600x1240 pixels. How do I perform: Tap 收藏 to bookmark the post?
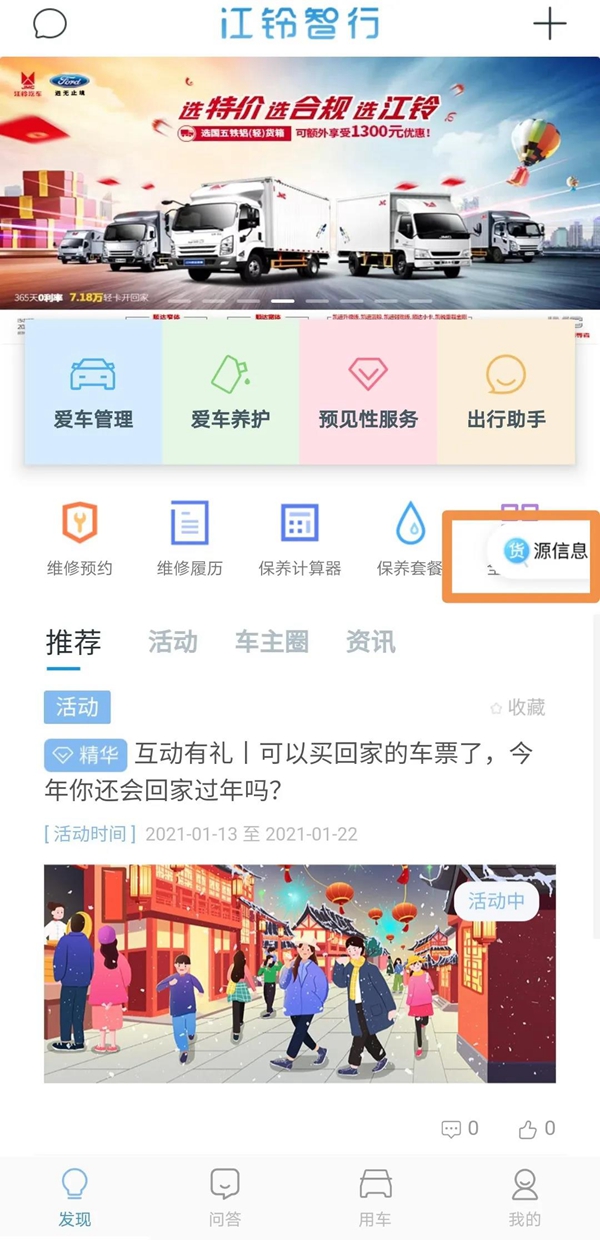tap(517, 707)
